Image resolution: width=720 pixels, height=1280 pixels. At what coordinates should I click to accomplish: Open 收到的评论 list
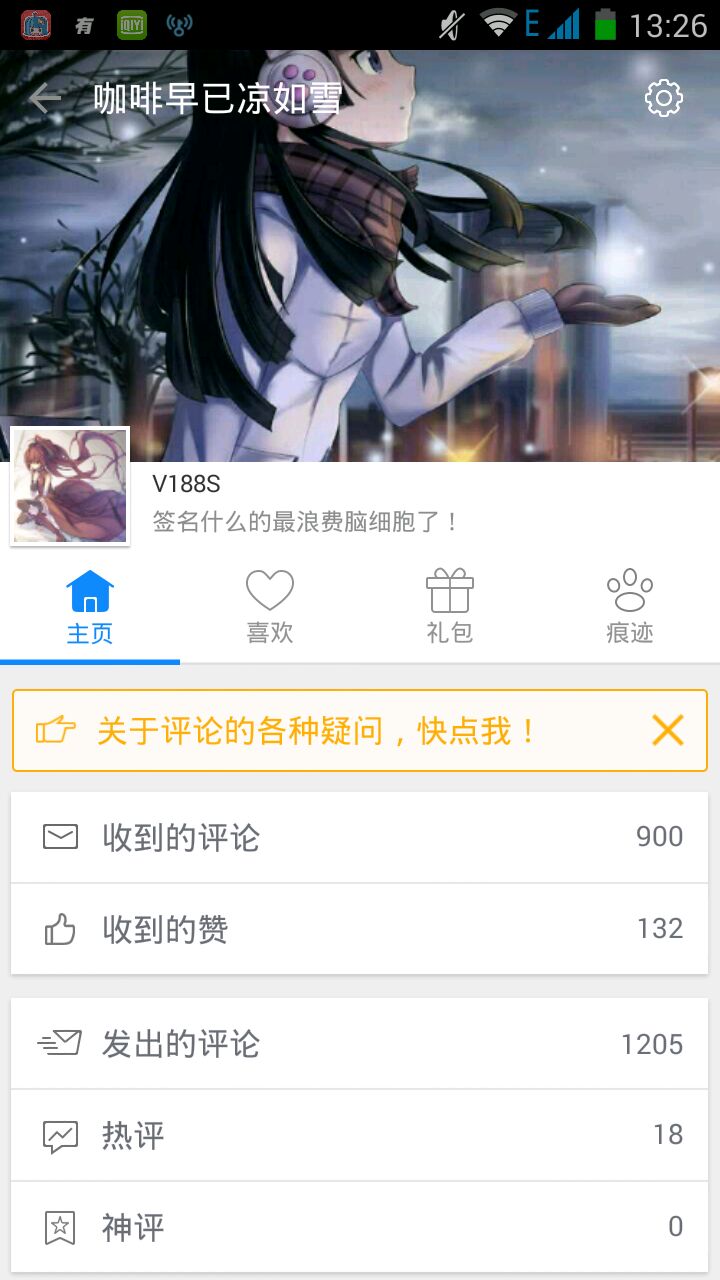359,837
